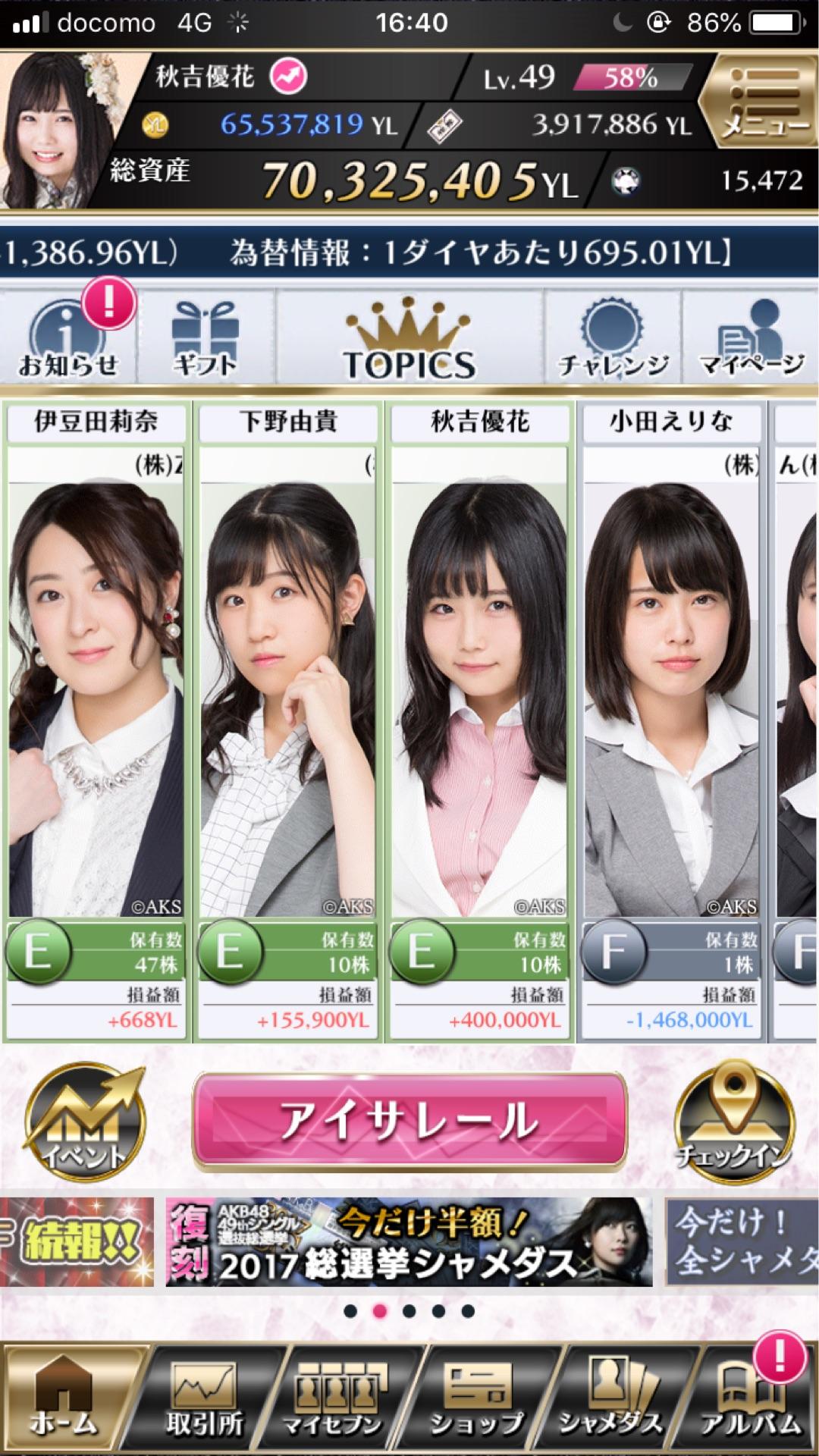819x1456 pixels.
Task: Switch to the 取引所 tab
Action: (205, 1399)
